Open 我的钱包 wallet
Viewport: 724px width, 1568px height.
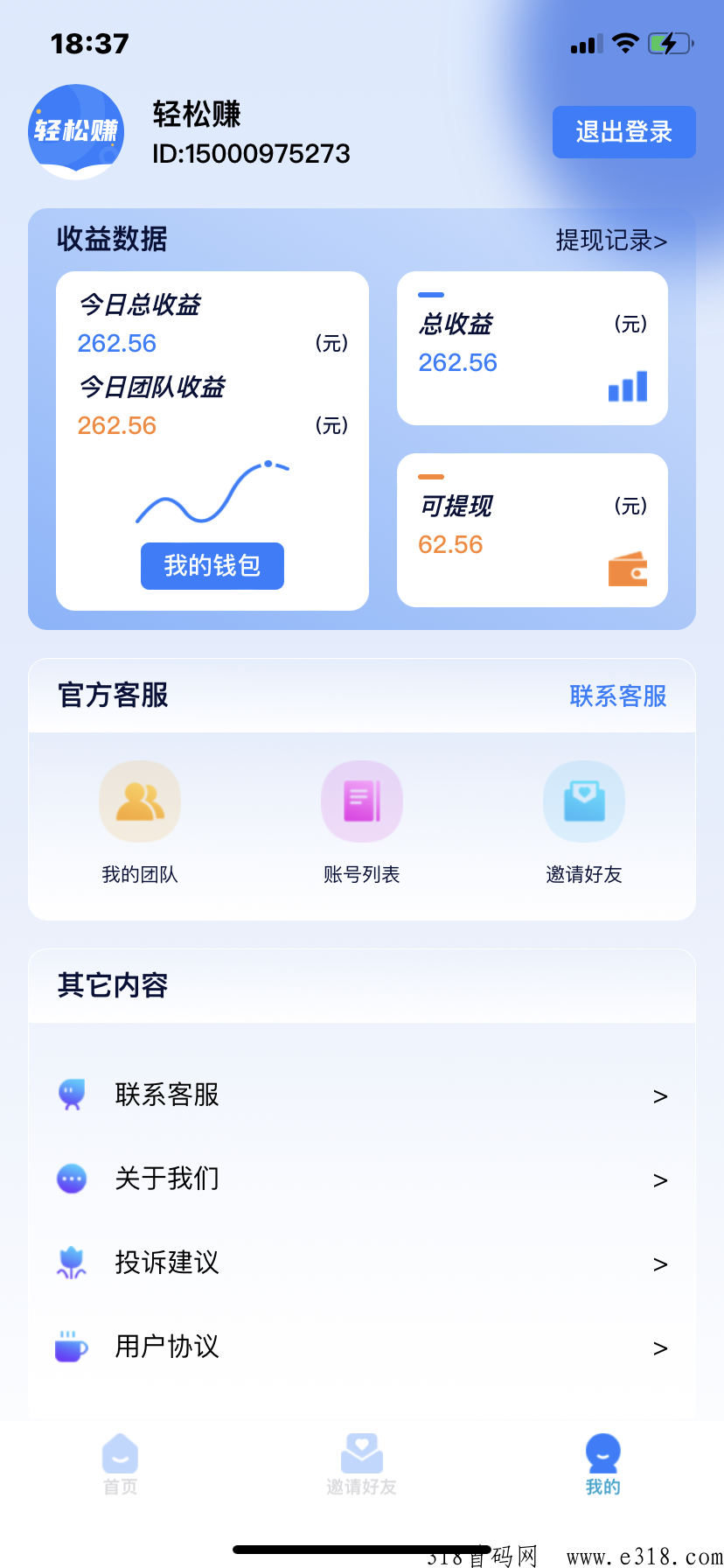click(x=212, y=566)
